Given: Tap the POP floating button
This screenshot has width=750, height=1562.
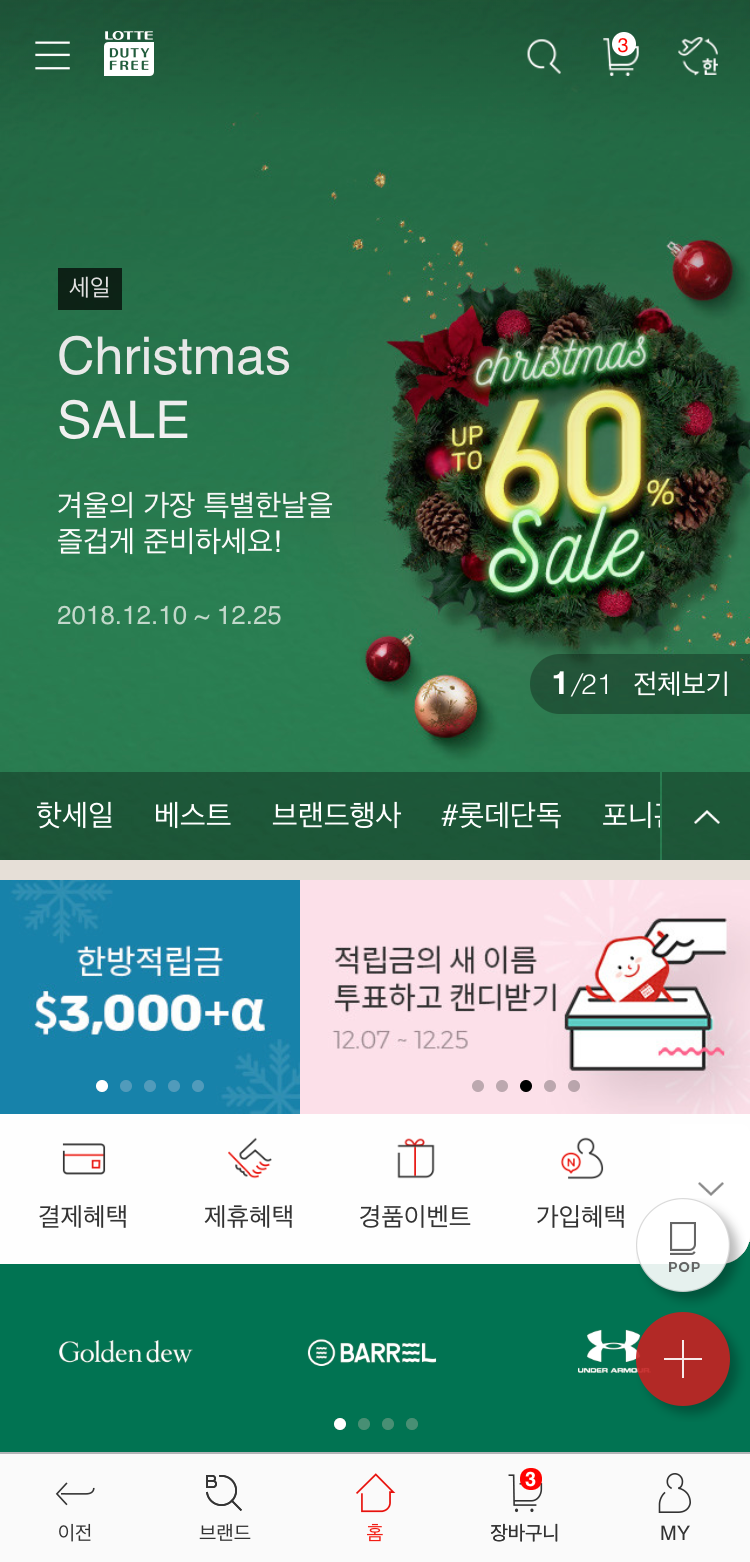Looking at the screenshot, I should (684, 1246).
